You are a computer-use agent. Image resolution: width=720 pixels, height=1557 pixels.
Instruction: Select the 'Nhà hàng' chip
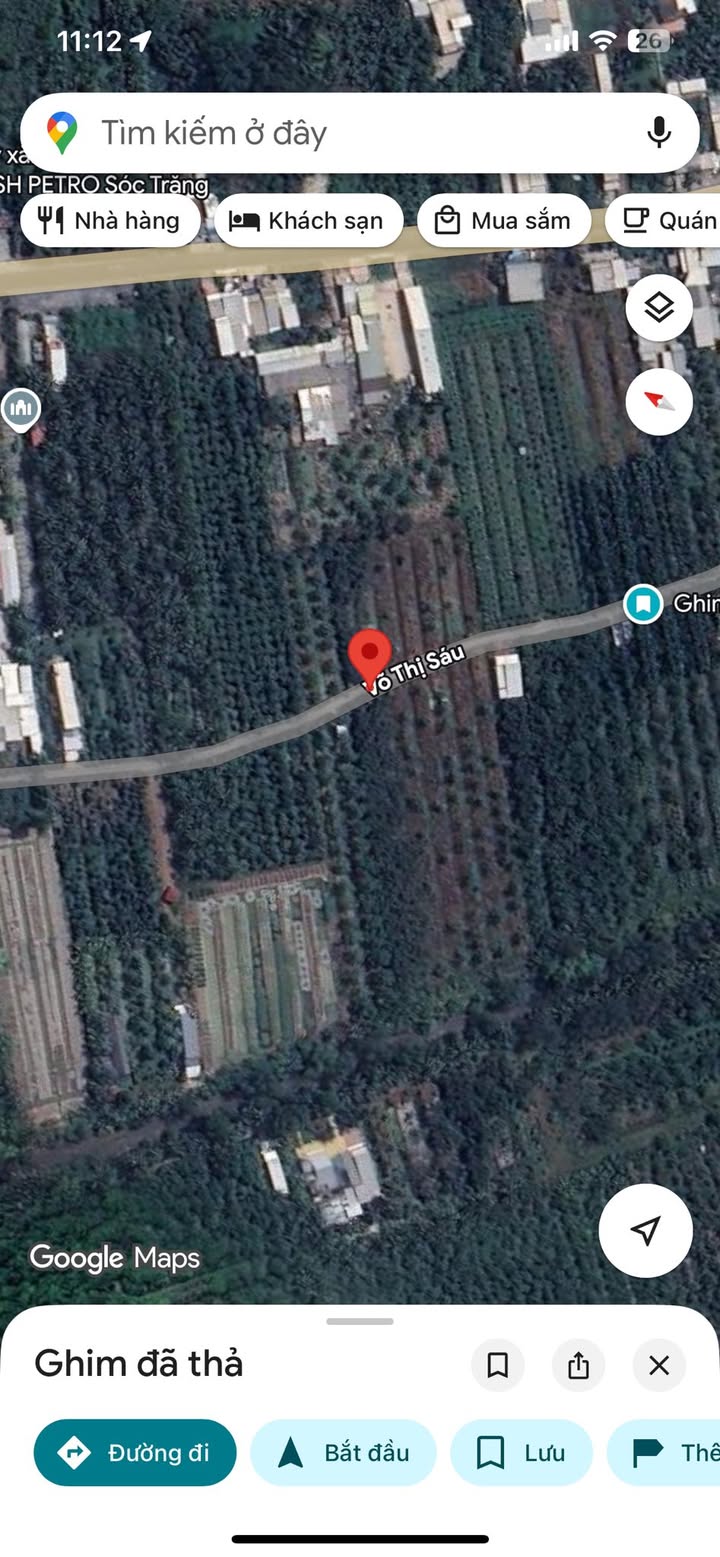coord(110,221)
